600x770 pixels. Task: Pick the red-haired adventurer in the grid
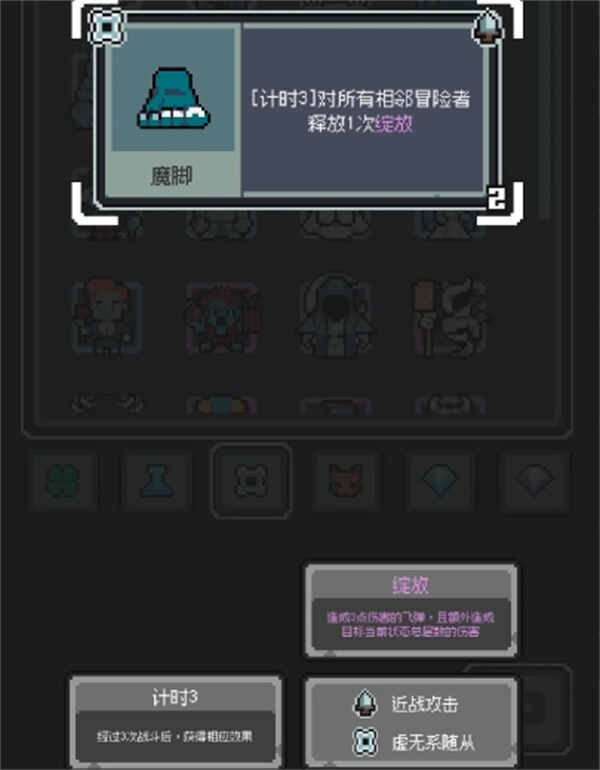coord(106,318)
